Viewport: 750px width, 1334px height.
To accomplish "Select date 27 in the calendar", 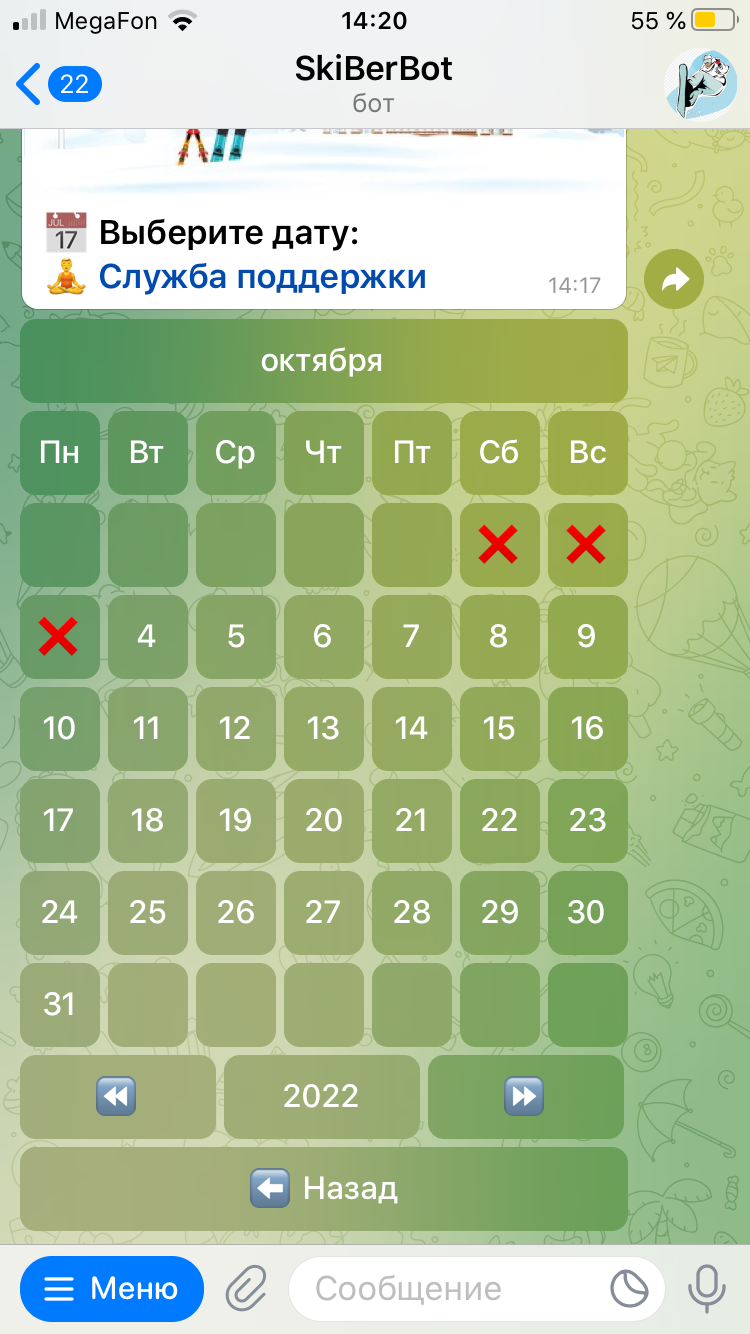I will coord(323,913).
